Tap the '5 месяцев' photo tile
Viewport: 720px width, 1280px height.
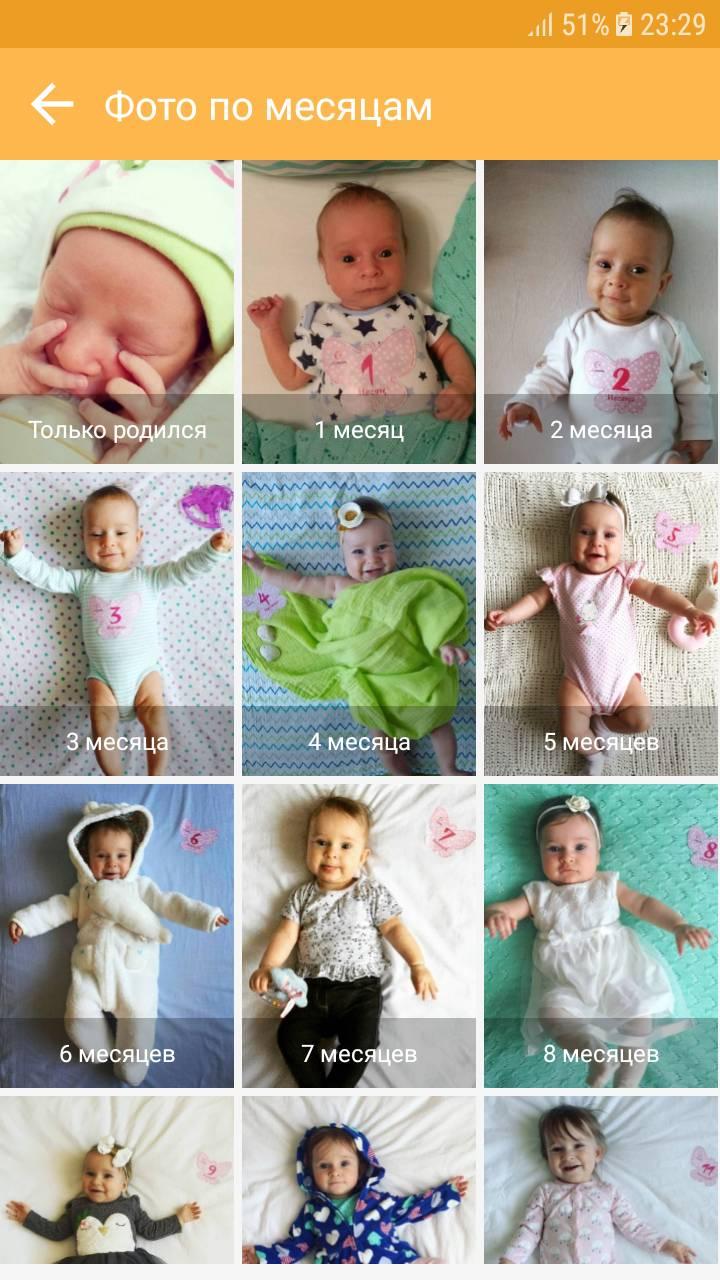pos(600,624)
